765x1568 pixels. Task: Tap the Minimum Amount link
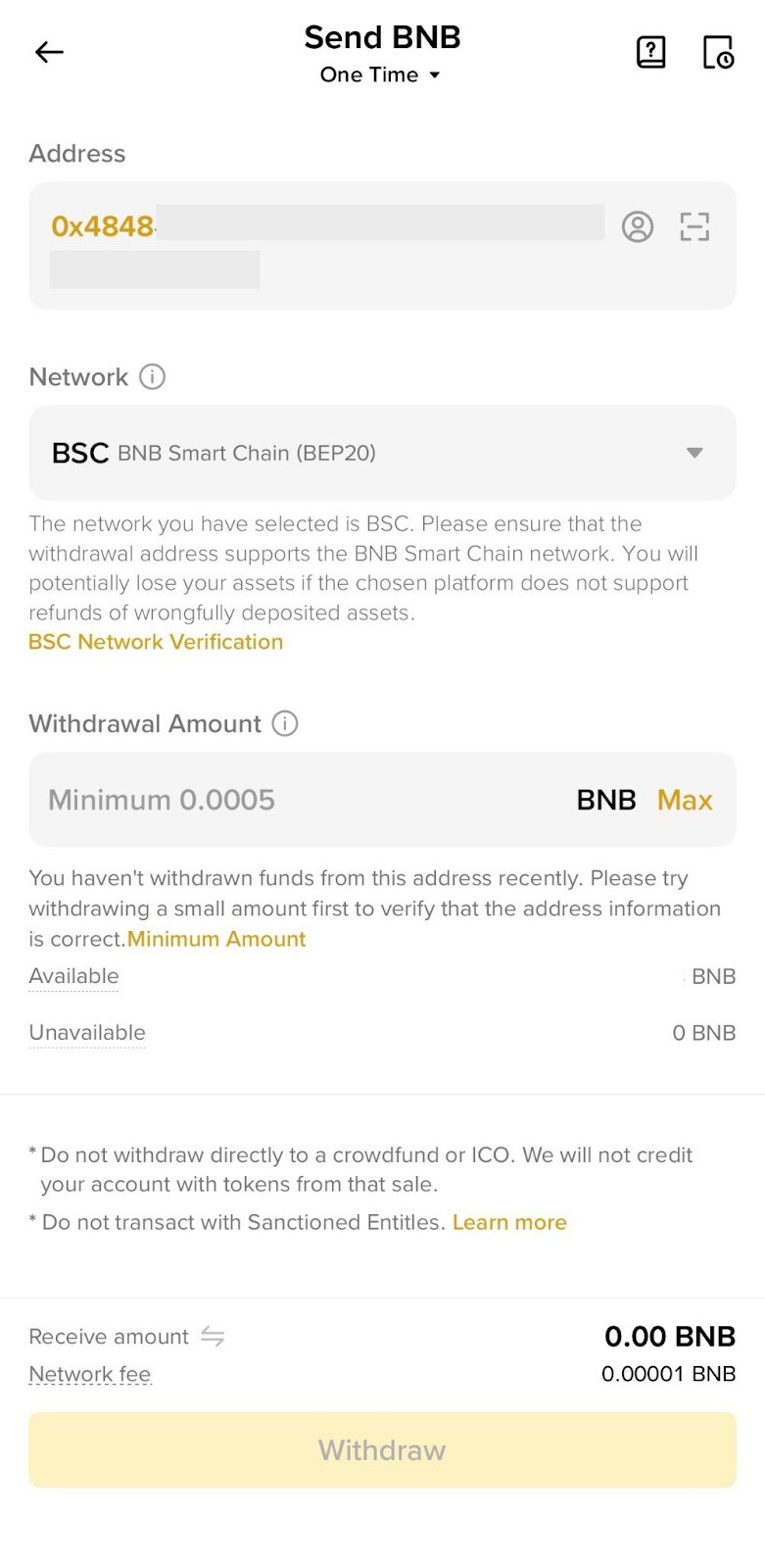tap(216, 939)
